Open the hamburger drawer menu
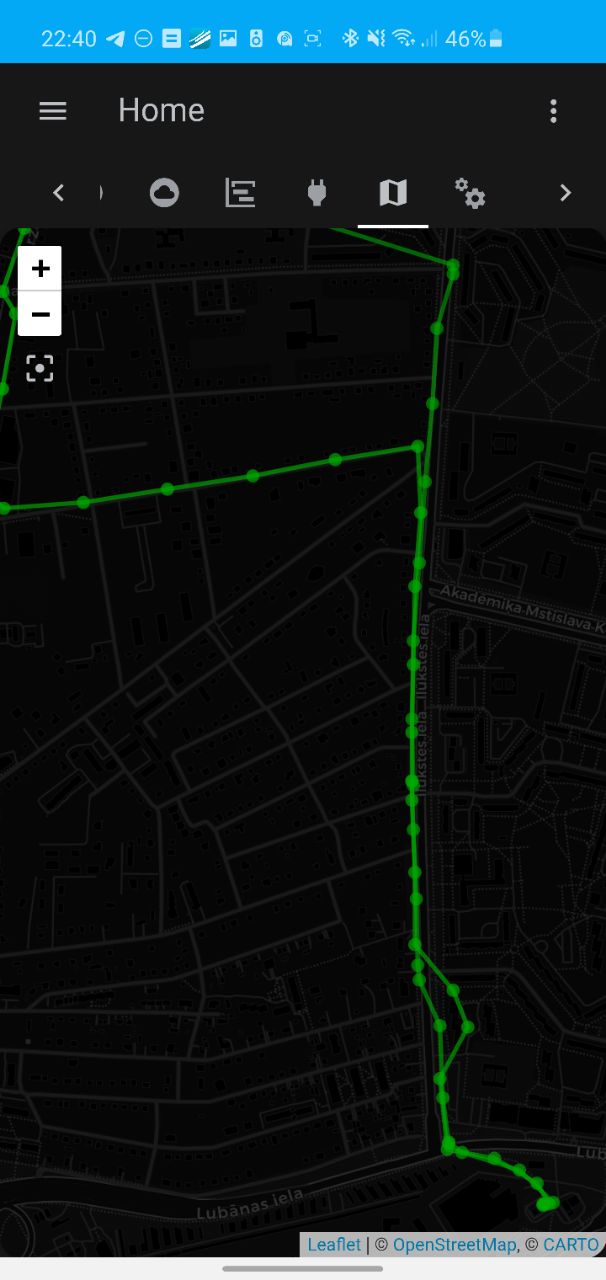The width and height of the screenshot is (606, 1280). point(53,111)
